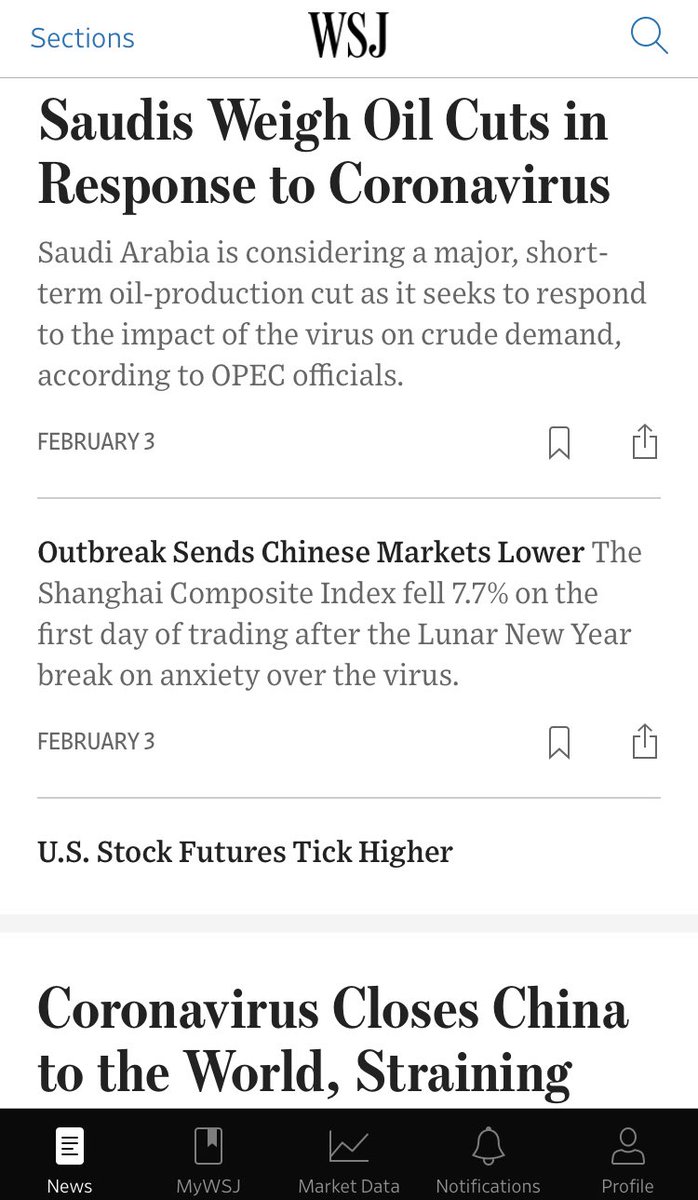Read Outbreak Sends Chinese Markets Lower story
698x1200 pixels.
tap(311, 552)
